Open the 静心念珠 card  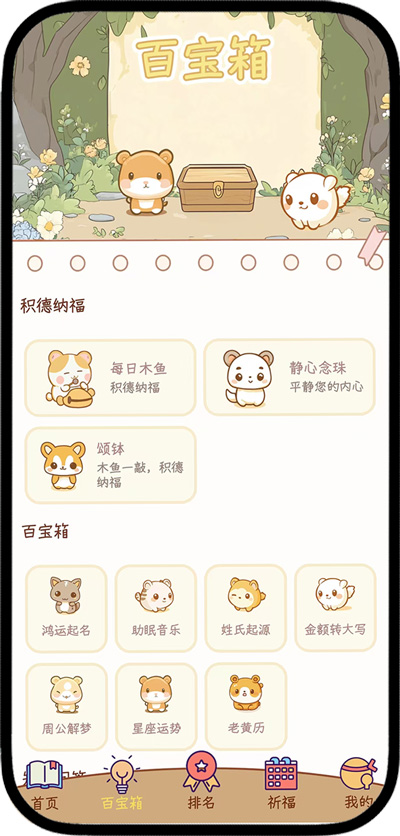290,377
